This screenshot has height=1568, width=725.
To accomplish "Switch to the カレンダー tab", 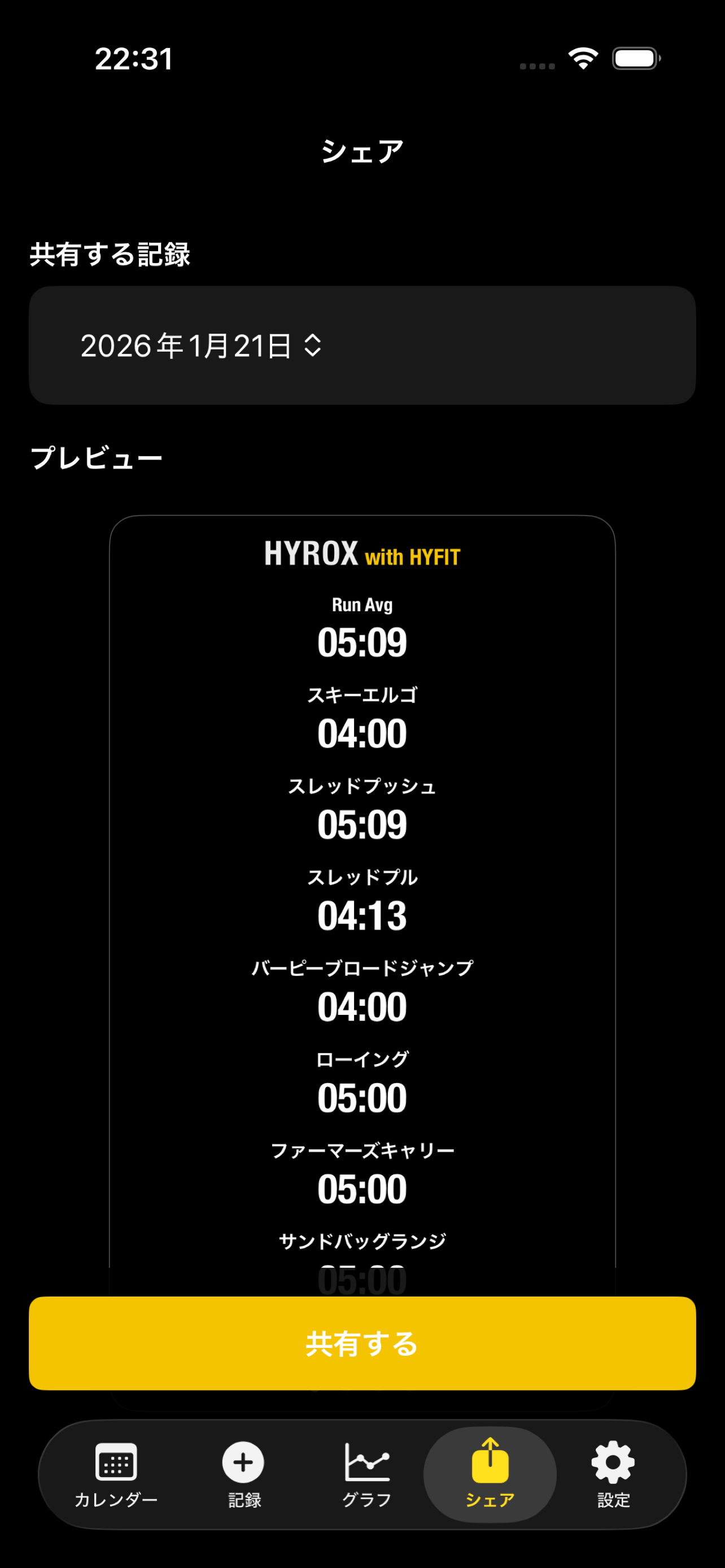I will (116, 1474).
